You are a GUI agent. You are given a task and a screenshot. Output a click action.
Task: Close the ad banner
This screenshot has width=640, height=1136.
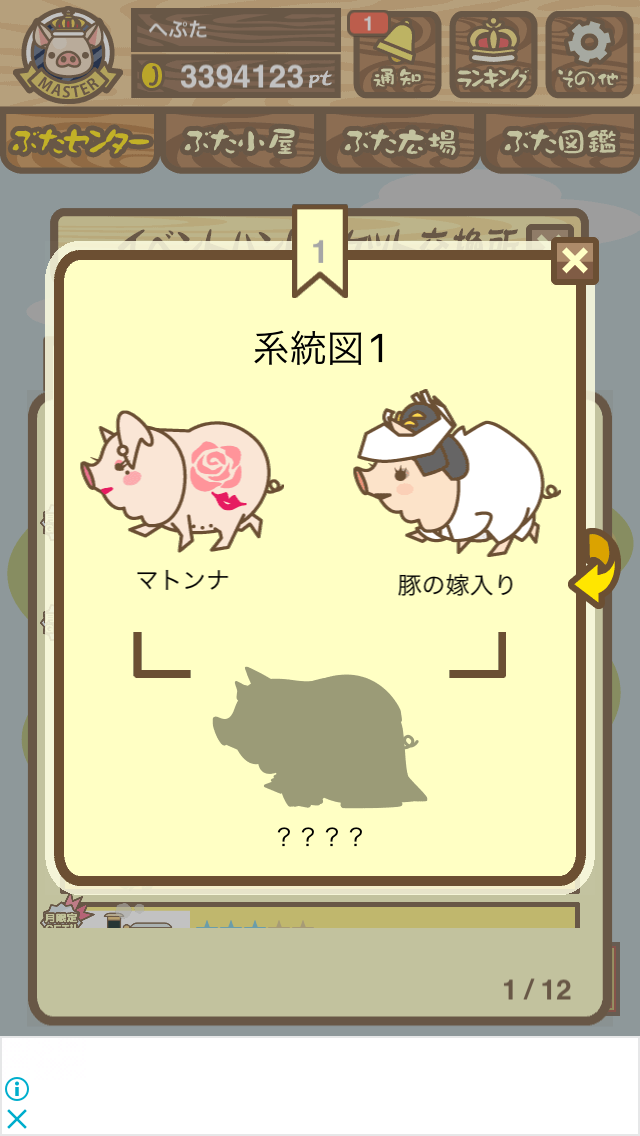coord(17,1119)
